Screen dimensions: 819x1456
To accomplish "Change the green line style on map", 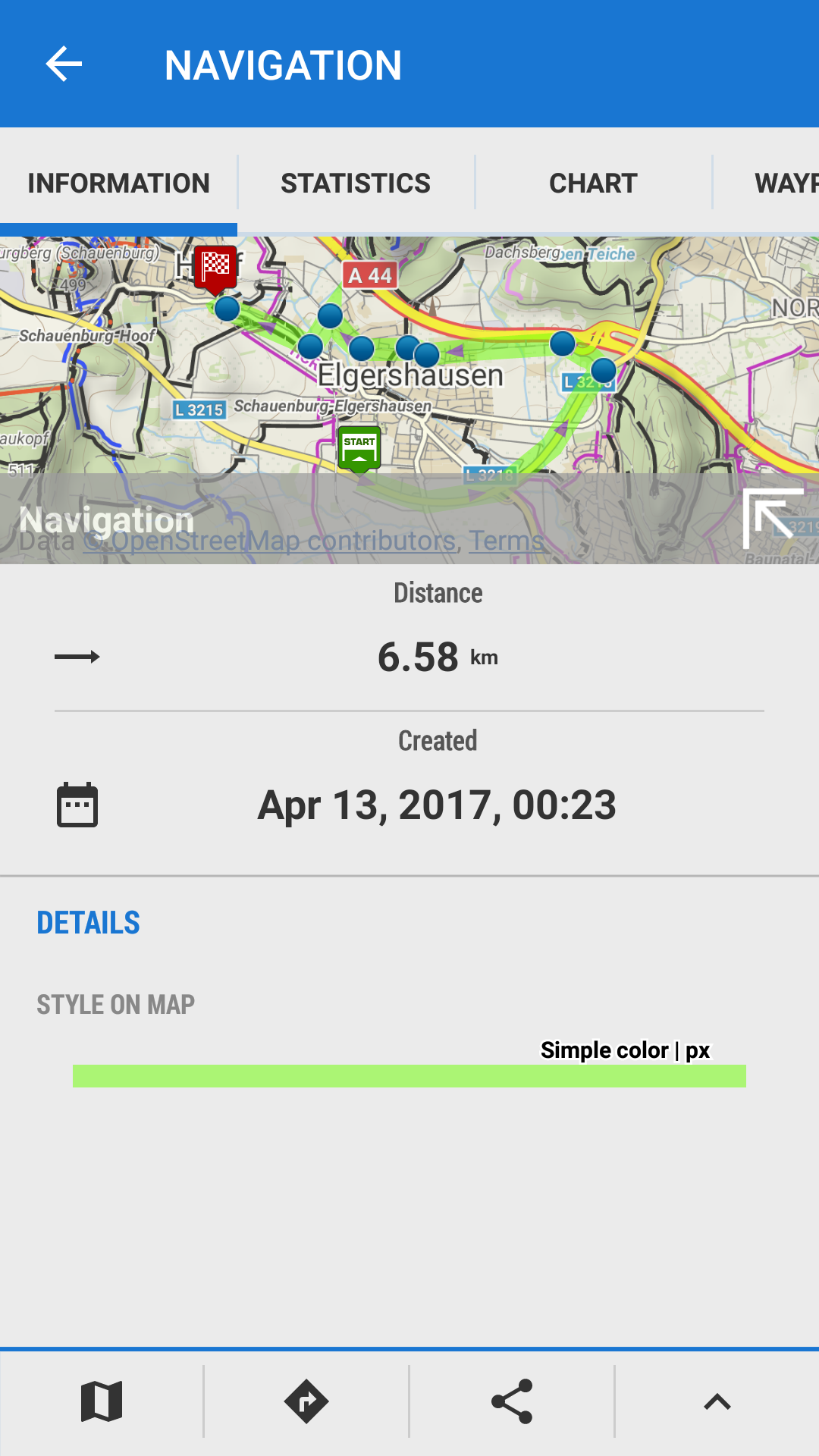I will click(x=409, y=1075).
